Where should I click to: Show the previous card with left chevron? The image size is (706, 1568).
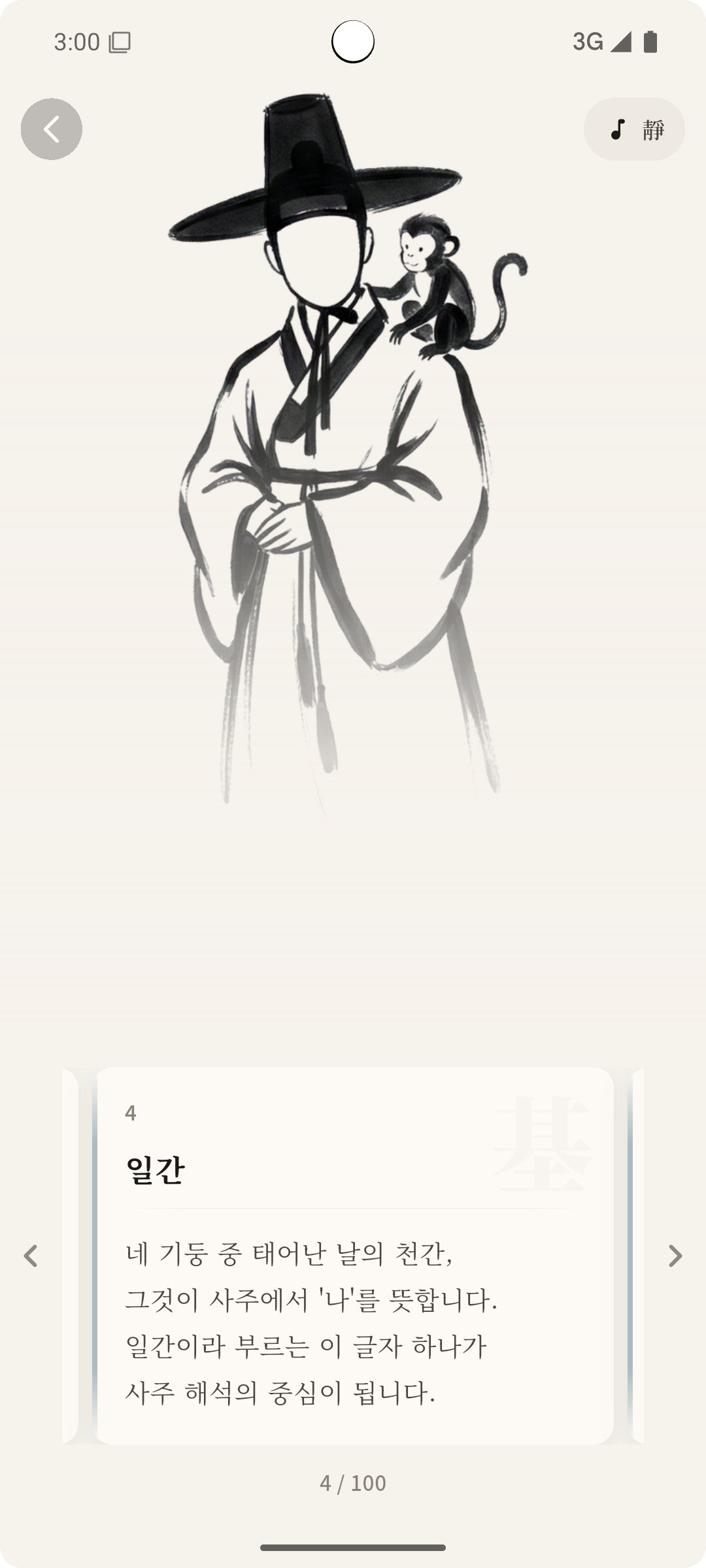[x=31, y=1256]
